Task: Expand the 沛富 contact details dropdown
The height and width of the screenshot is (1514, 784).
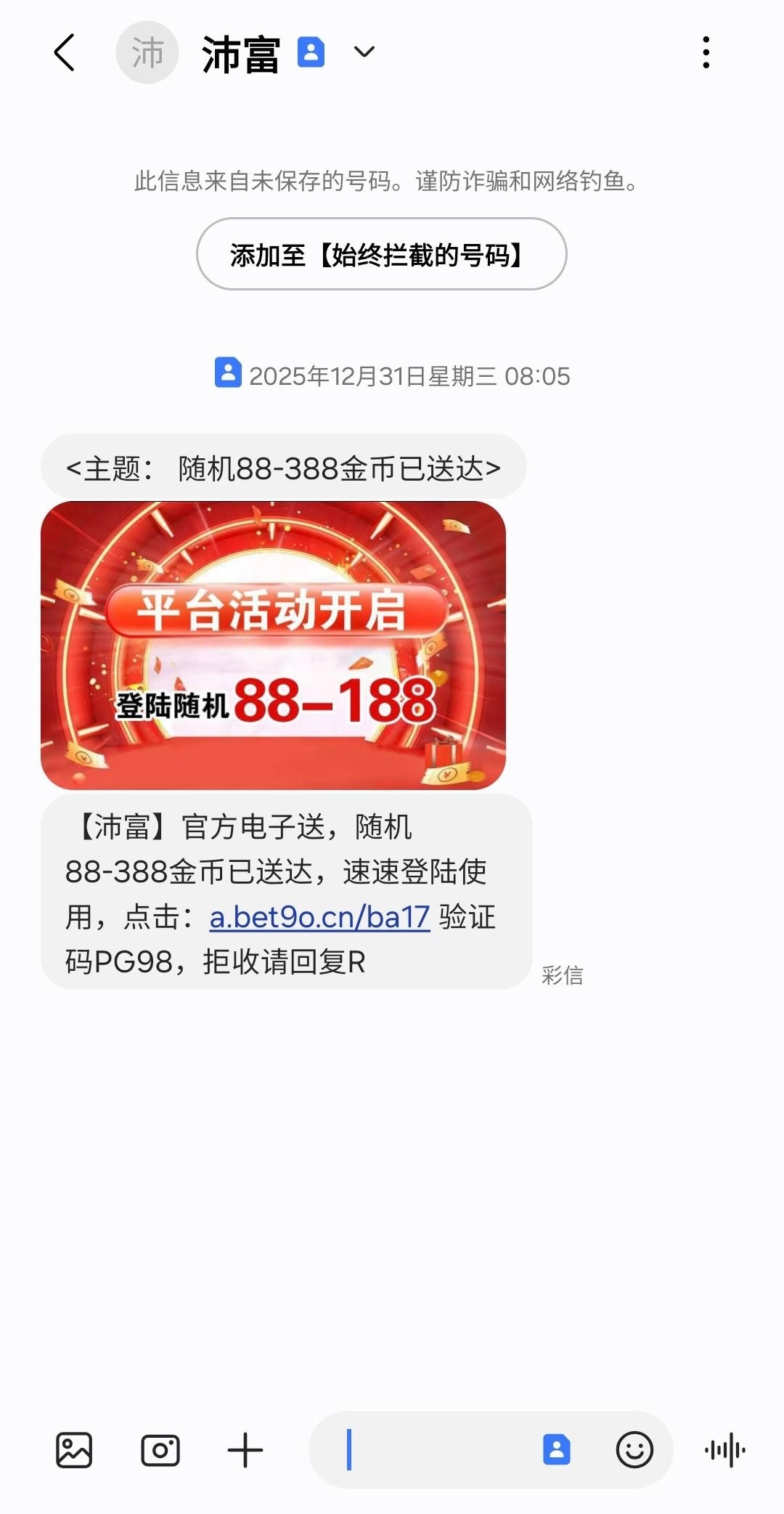Action: point(364,52)
